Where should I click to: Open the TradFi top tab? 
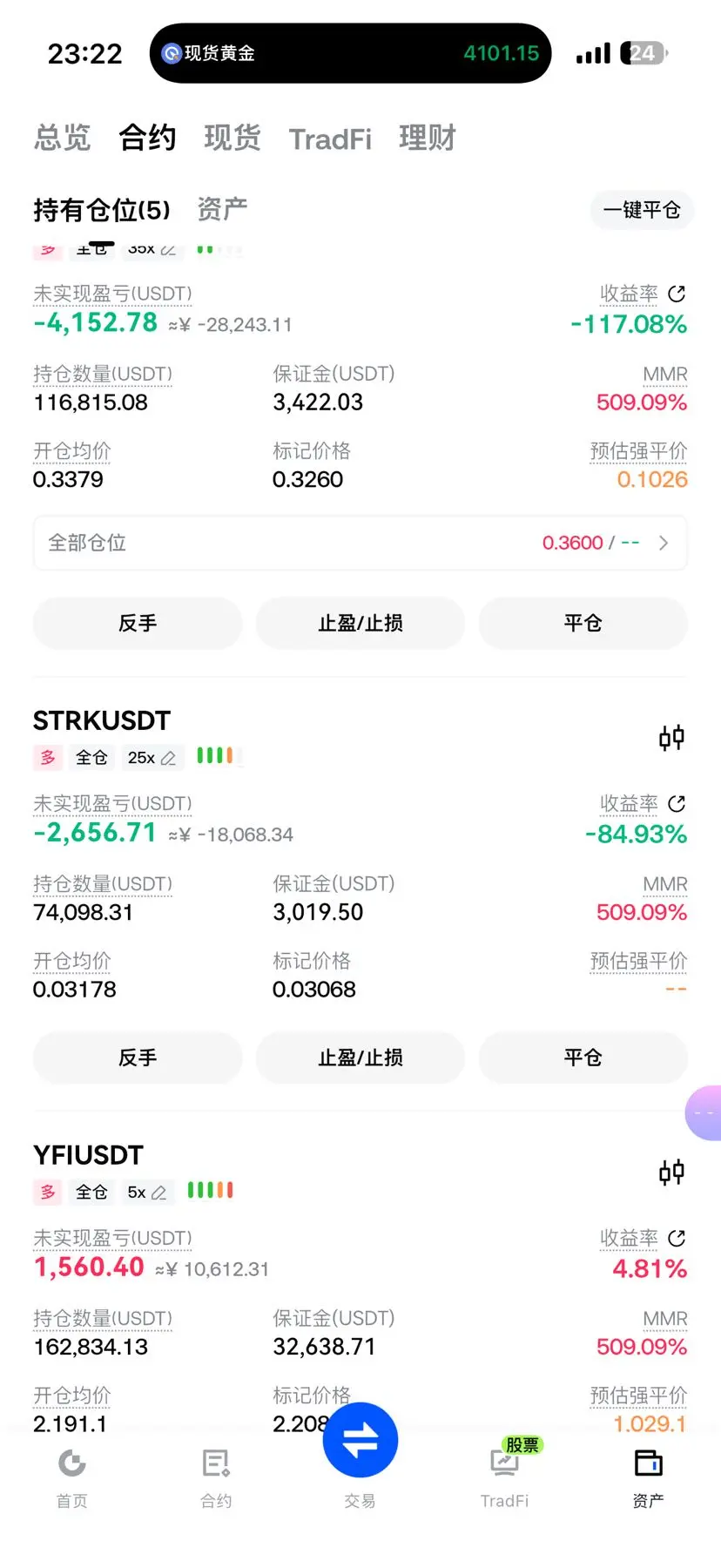[x=330, y=139]
